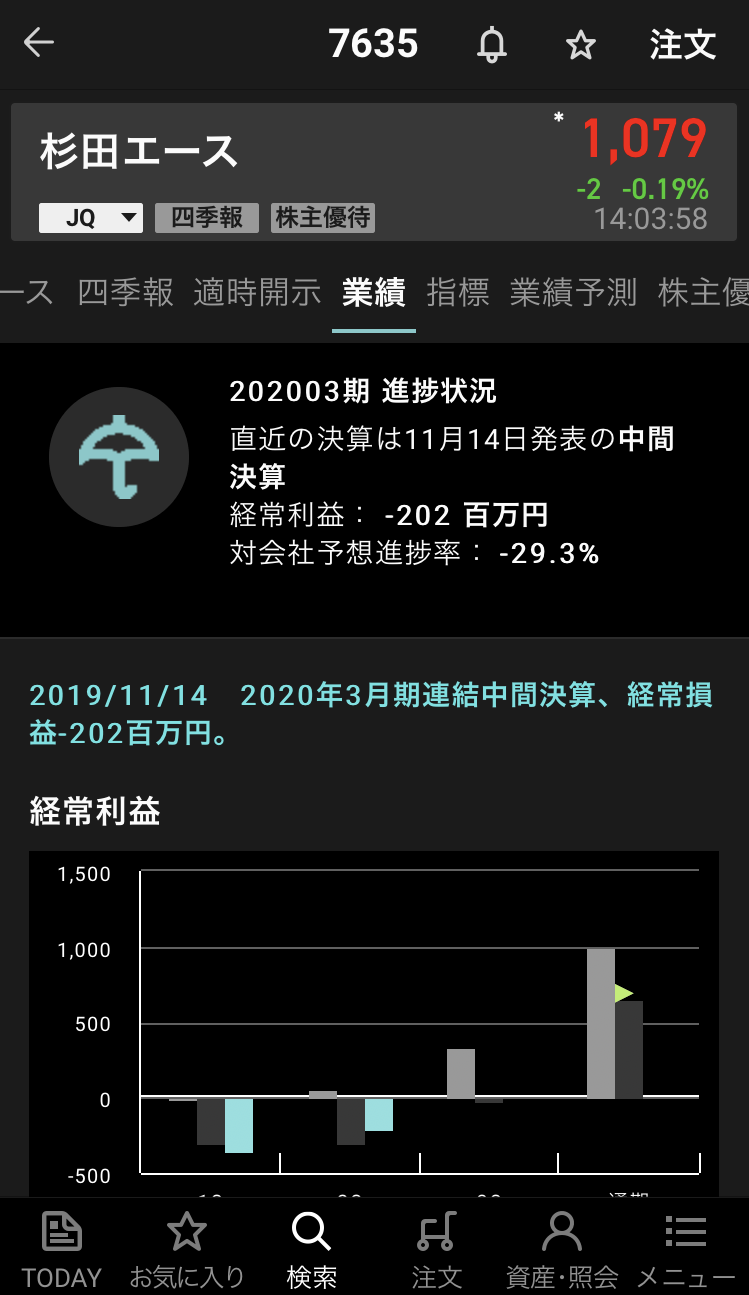Open お気に入り in the bottom navigation
The height and width of the screenshot is (1295, 749).
pyautogui.click(x=187, y=1249)
